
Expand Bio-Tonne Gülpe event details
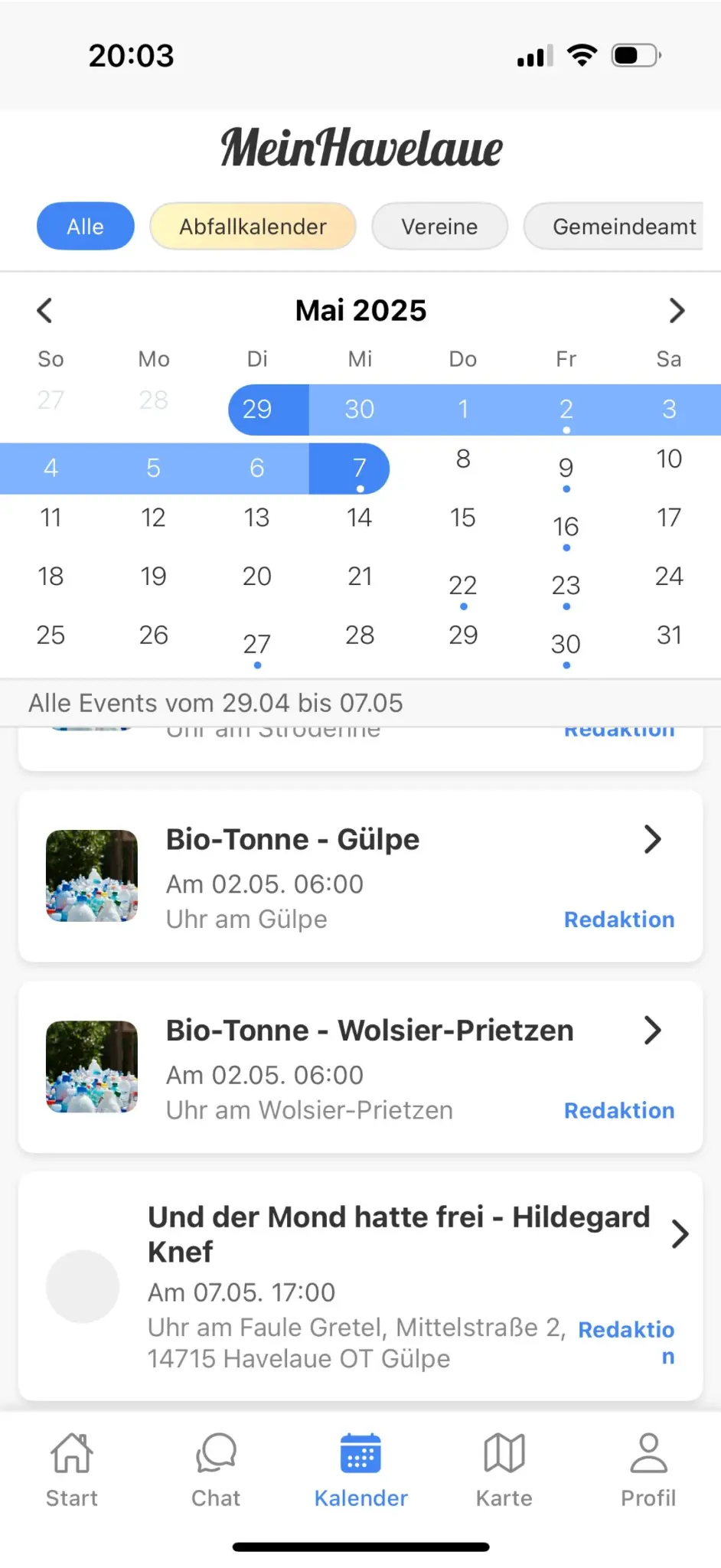click(x=652, y=839)
